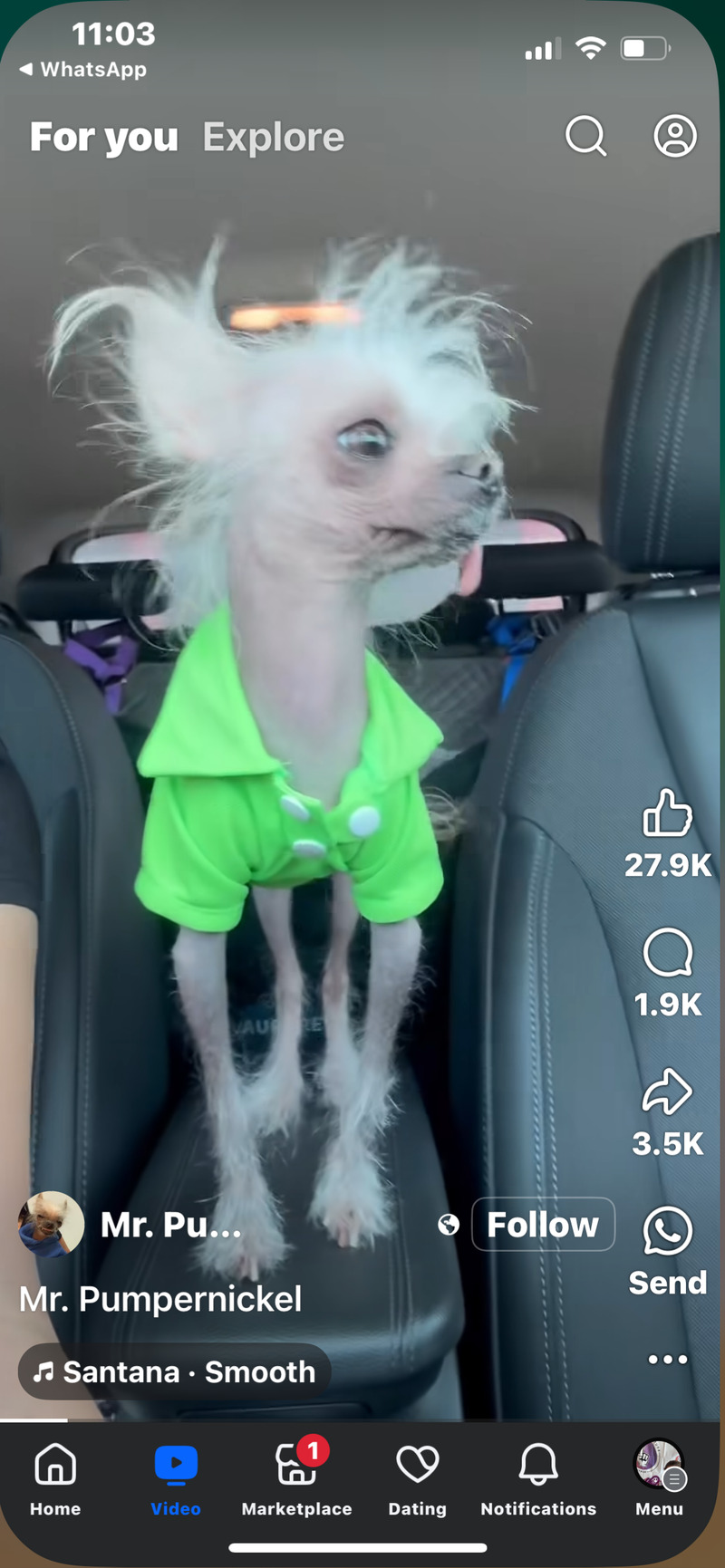Open the three-dot more options menu

[668, 1359]
